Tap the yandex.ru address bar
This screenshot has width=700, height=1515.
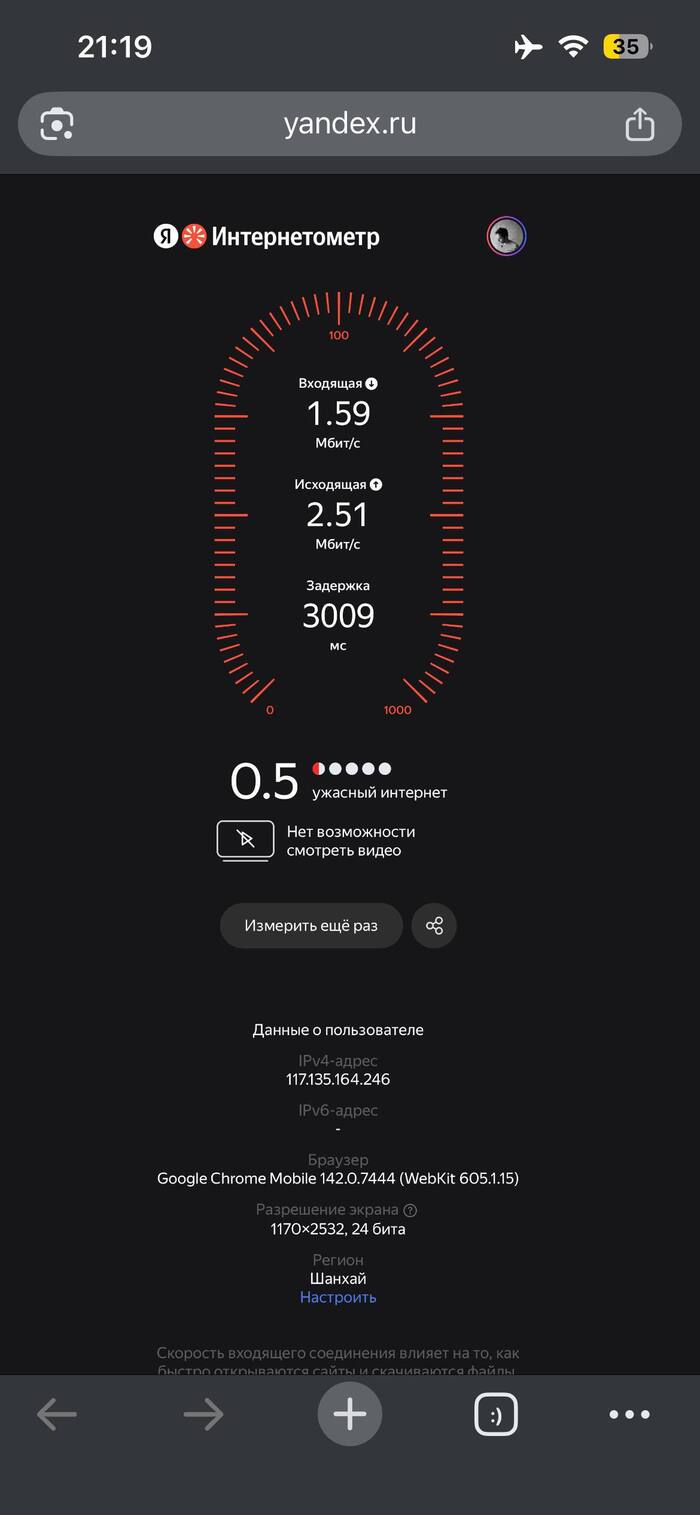click(x=350, y=124)
